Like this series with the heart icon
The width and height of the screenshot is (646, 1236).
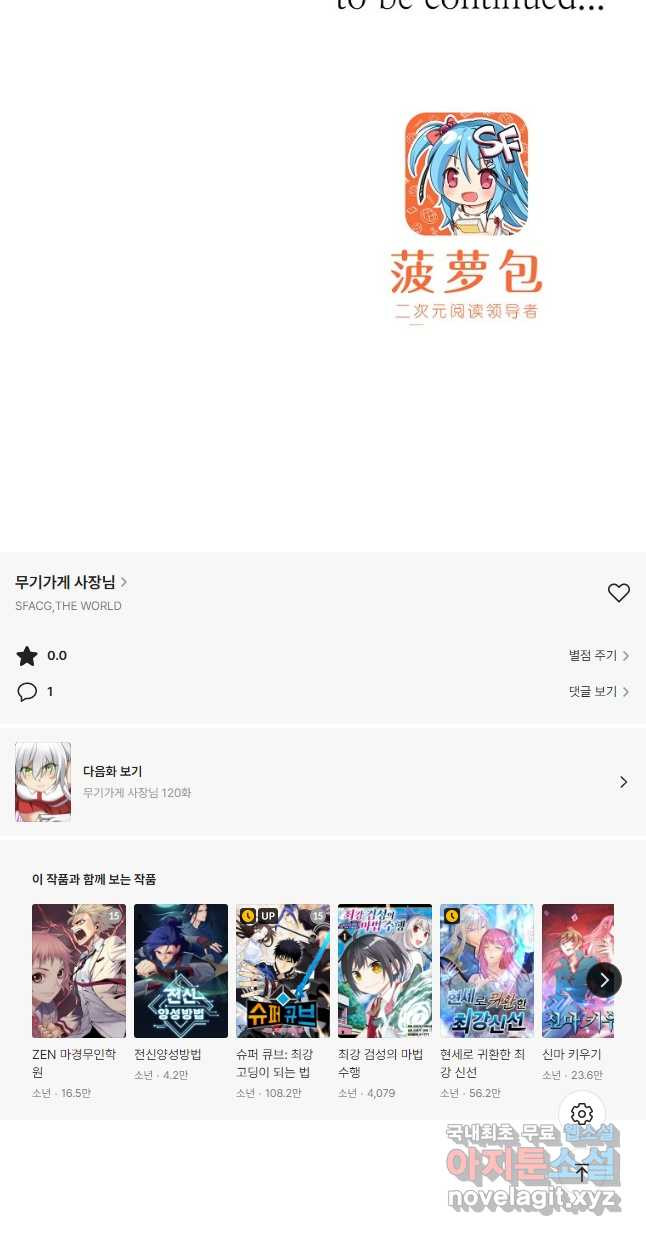619,593
